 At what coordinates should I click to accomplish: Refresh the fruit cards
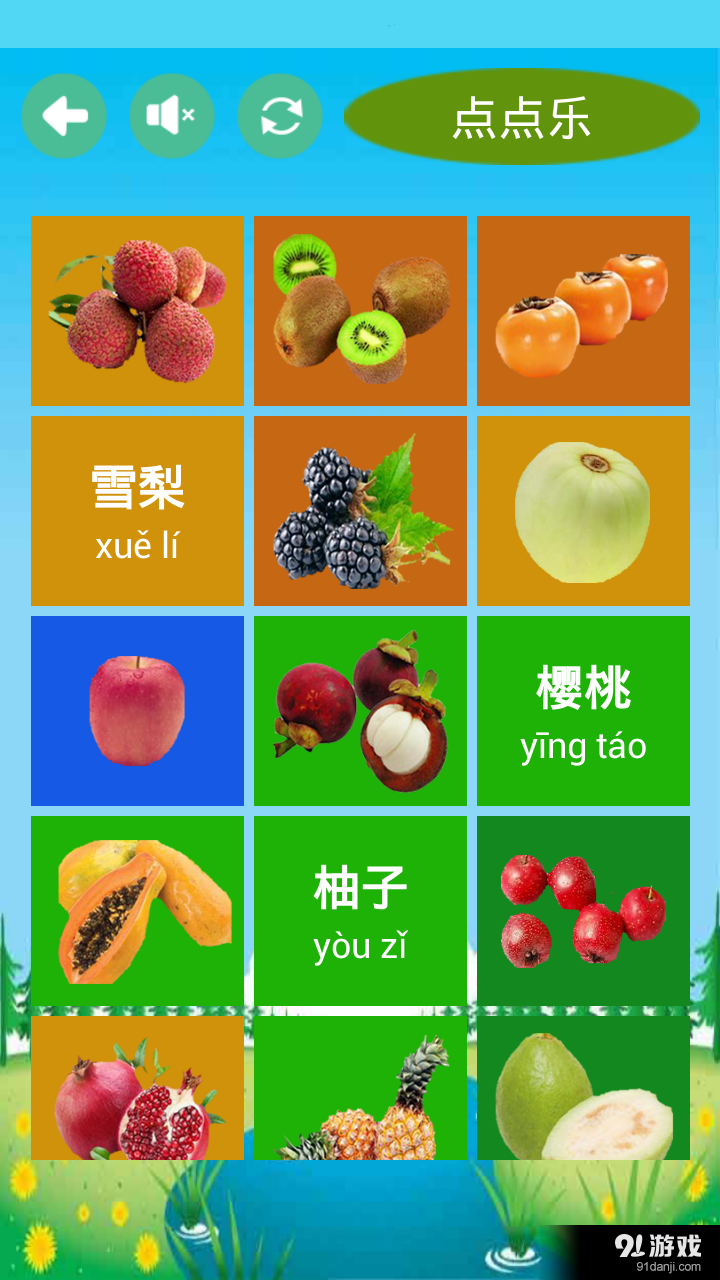click(280, 116)
